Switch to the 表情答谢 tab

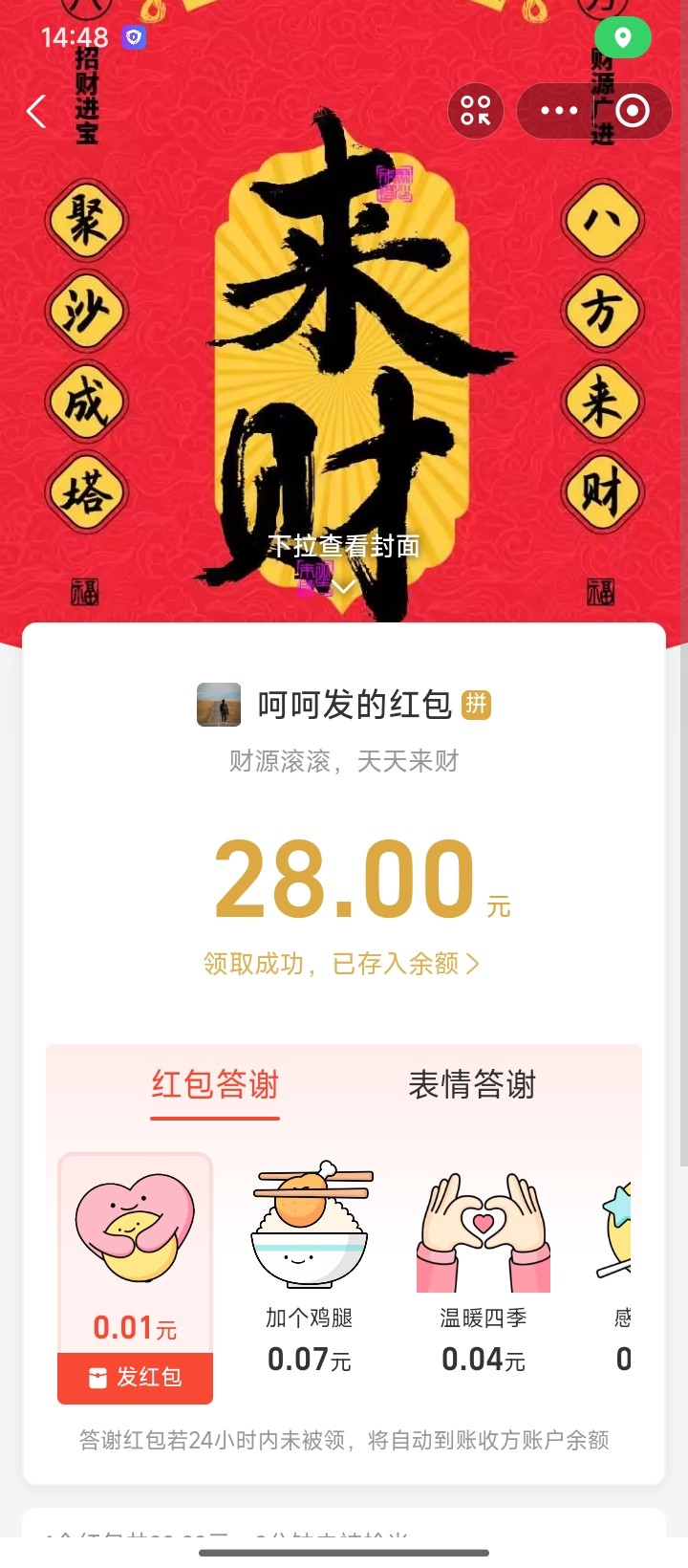[472, 1085]
